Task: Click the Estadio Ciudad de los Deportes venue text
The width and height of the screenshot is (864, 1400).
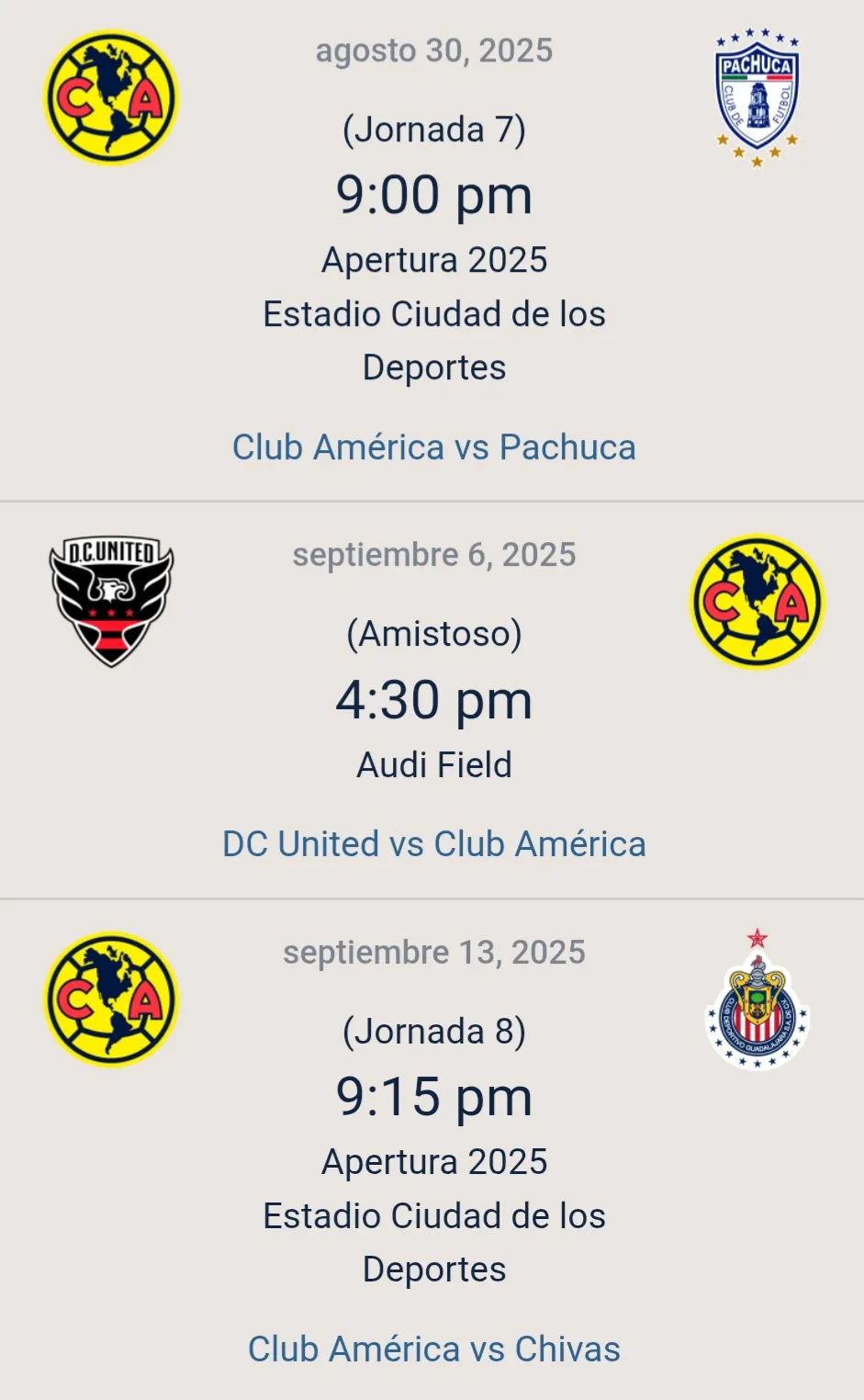Action: (434, 340)
